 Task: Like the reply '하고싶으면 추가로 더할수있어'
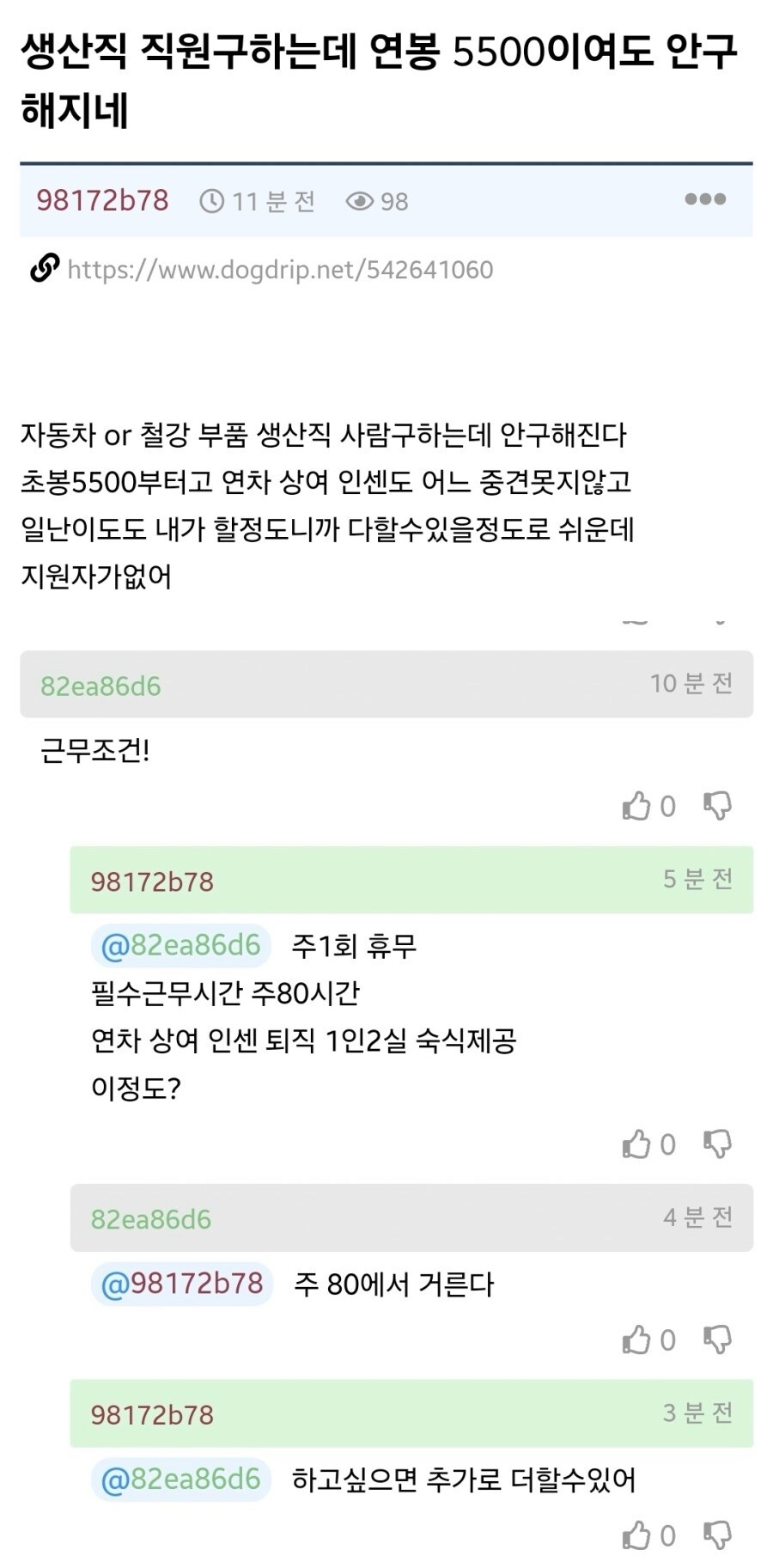coord(636,1535)
